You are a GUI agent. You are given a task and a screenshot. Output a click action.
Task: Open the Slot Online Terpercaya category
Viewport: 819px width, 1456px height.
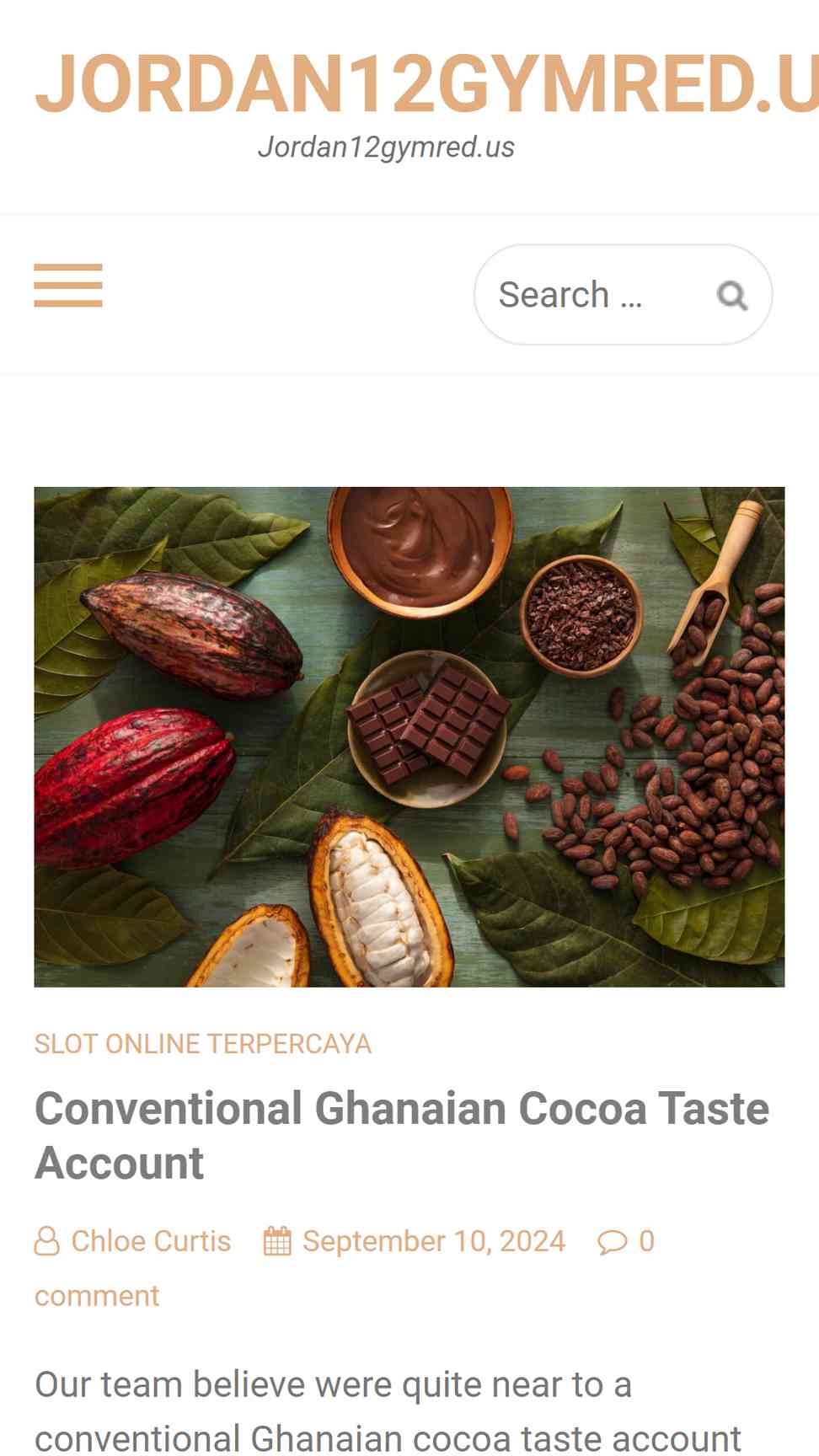[202, 1044]
